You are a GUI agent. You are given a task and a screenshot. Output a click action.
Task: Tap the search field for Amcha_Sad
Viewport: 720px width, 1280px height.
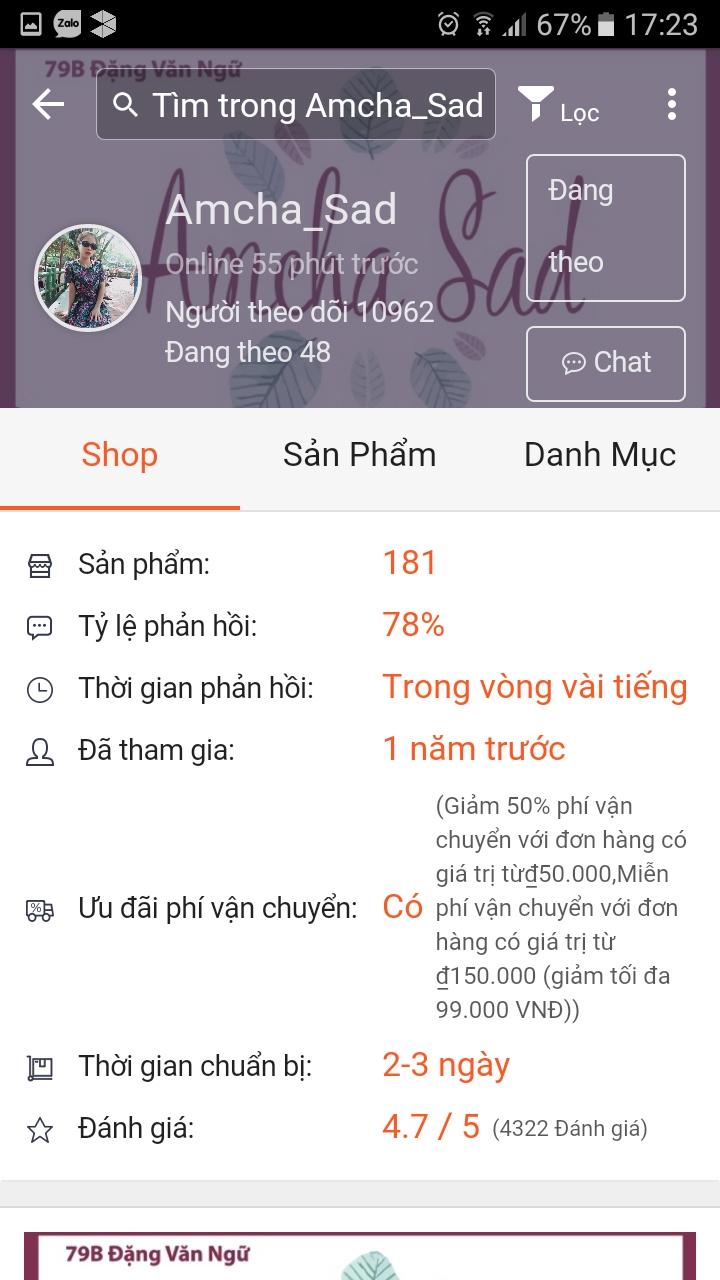click(296, 104)
